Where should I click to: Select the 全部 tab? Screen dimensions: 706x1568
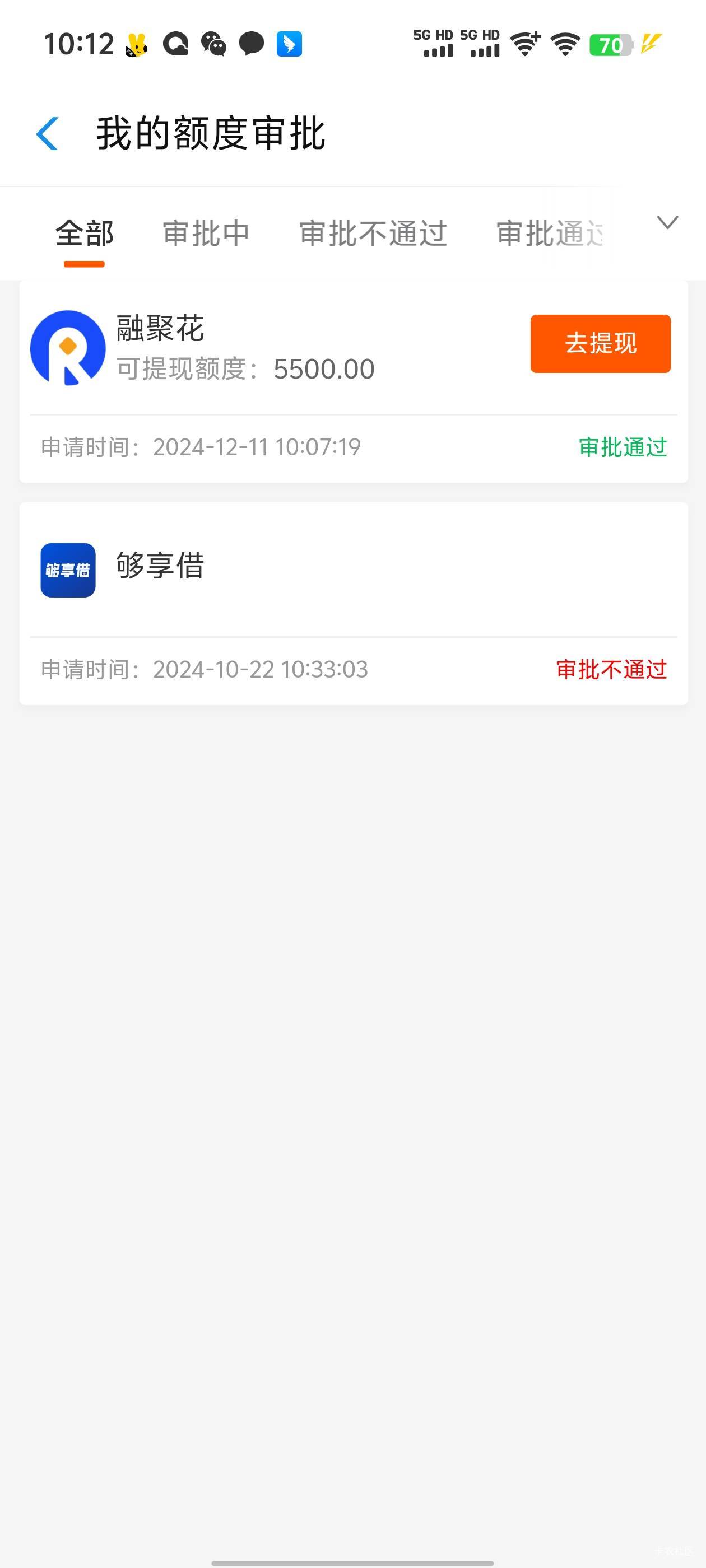click(84, 234)
